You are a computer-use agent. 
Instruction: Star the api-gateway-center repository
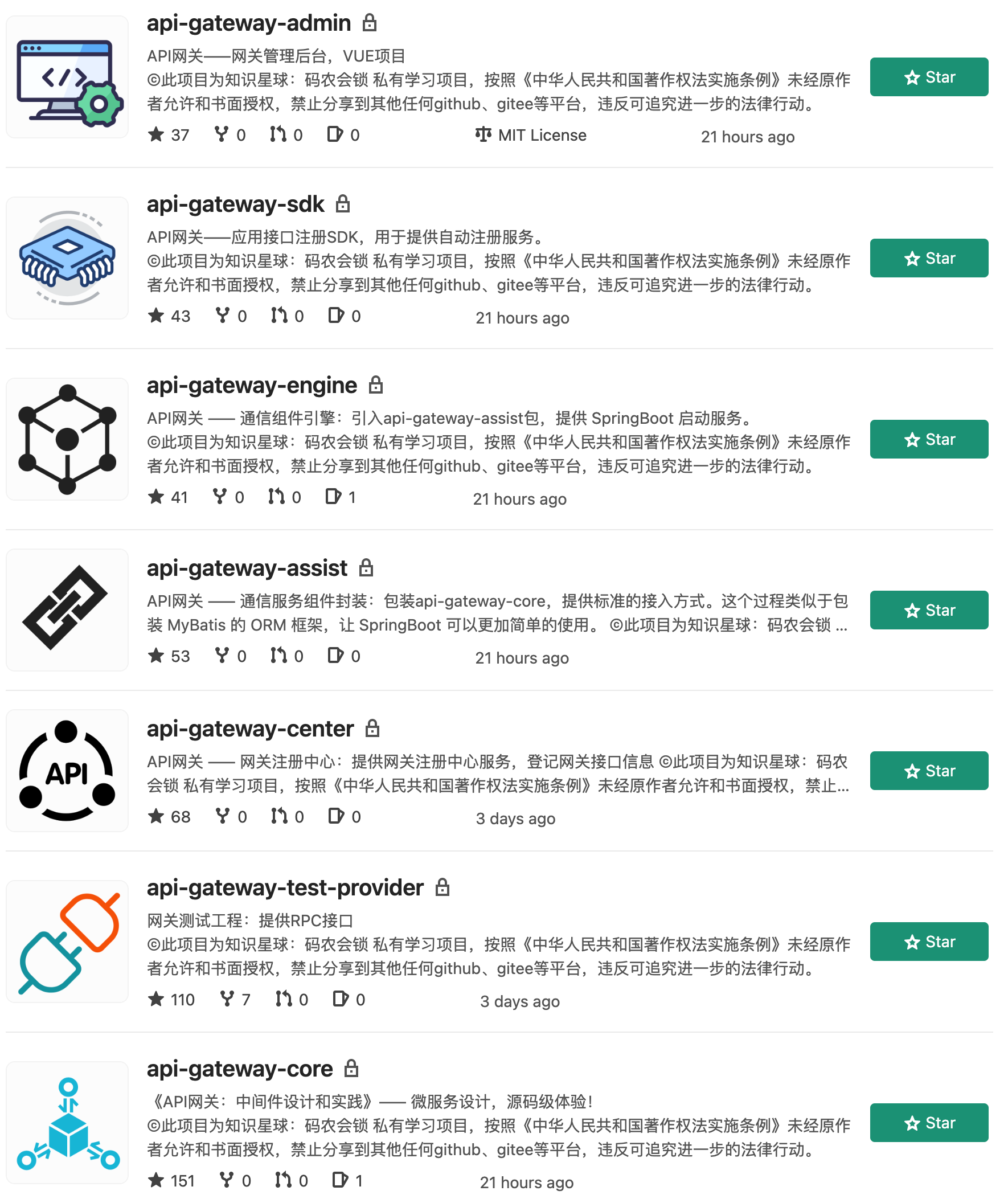point(929,771)
